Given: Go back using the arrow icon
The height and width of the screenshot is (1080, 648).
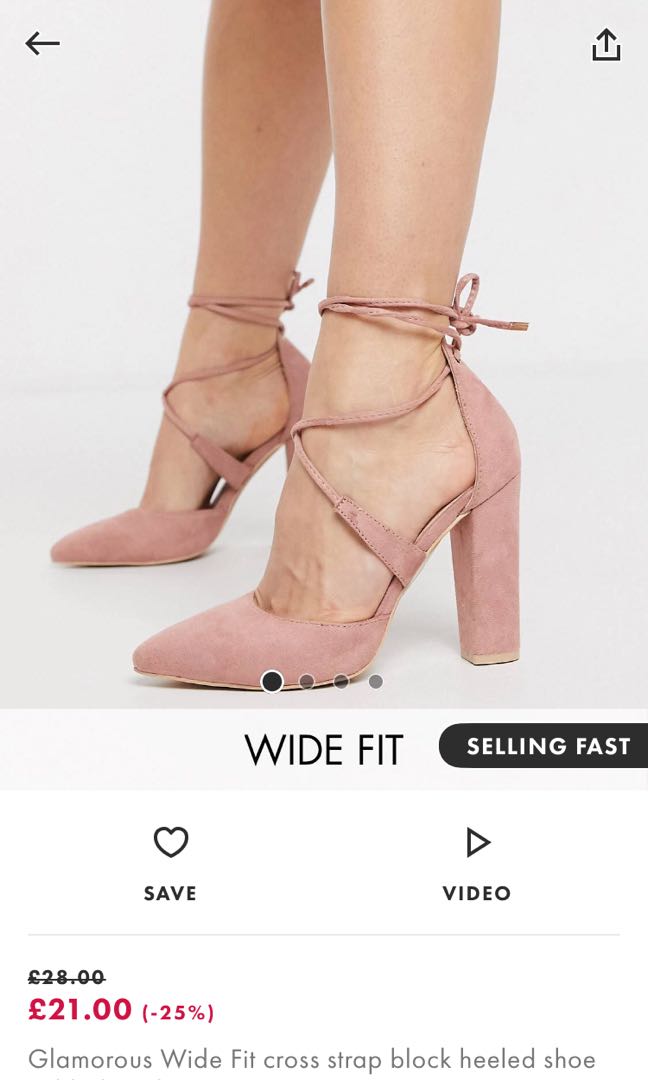Looking at the screenshot, I should click(42, 43).
